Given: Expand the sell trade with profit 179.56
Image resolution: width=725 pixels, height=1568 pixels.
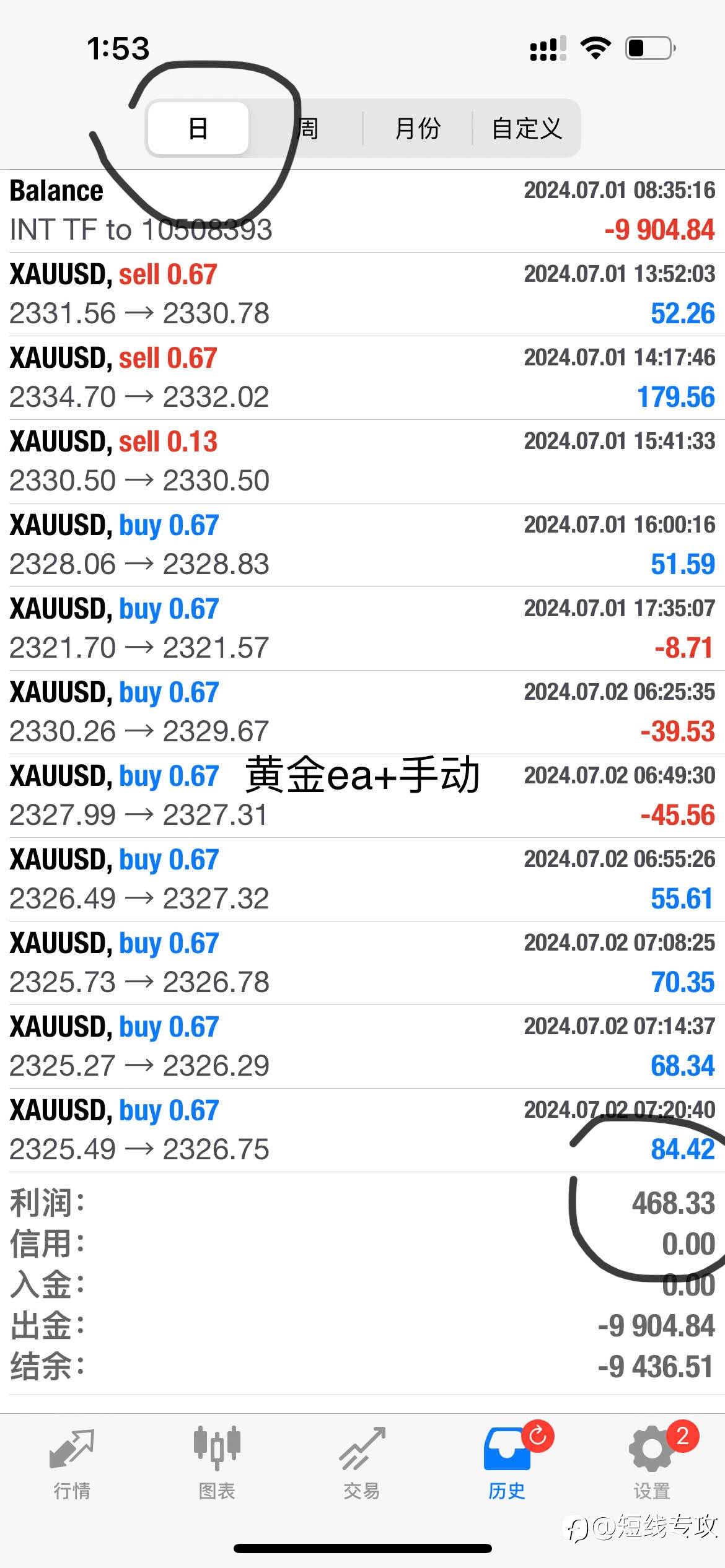Looking at the screenshot, I should (x=362, y=378).
